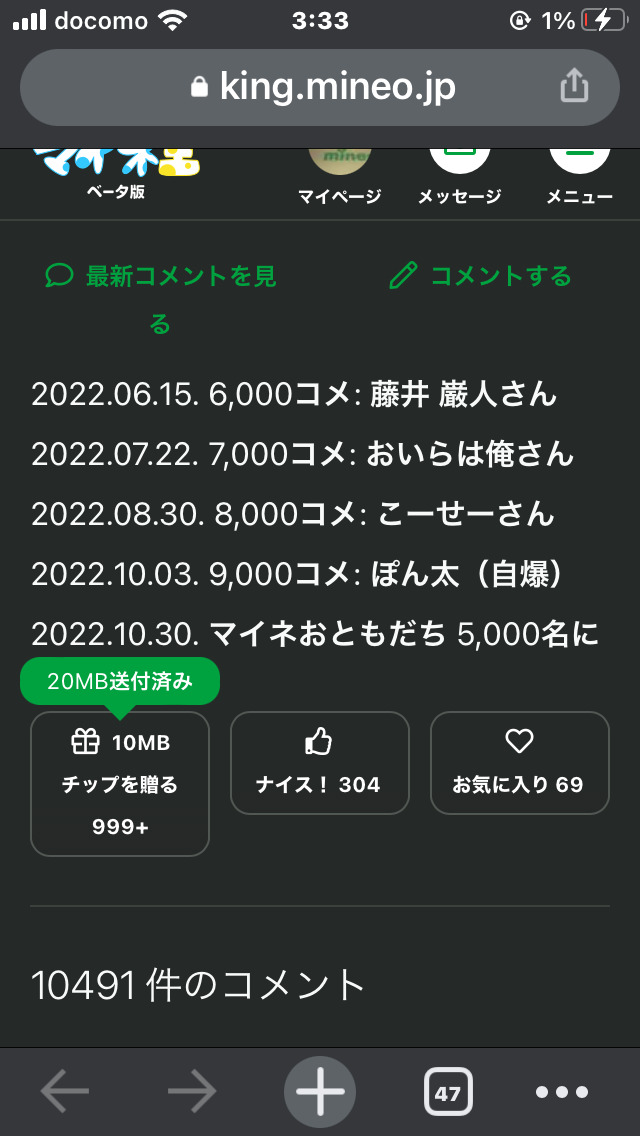Image resolution: width=640 pixels, height=1136 pixels.
Task: Add this post to お気に入り
Action: [519, 763]
